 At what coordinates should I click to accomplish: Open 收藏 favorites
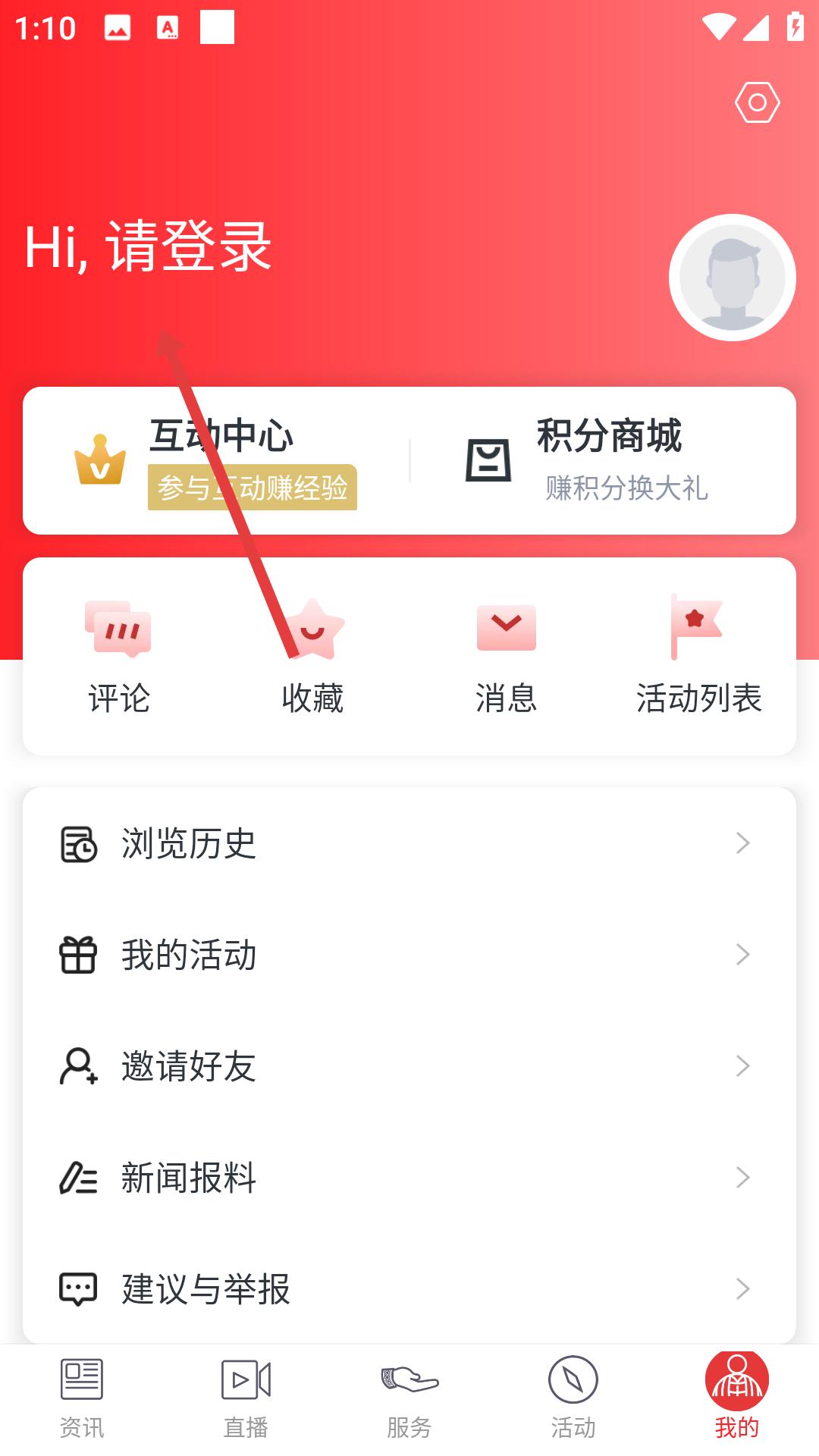(x=312, y=657)
